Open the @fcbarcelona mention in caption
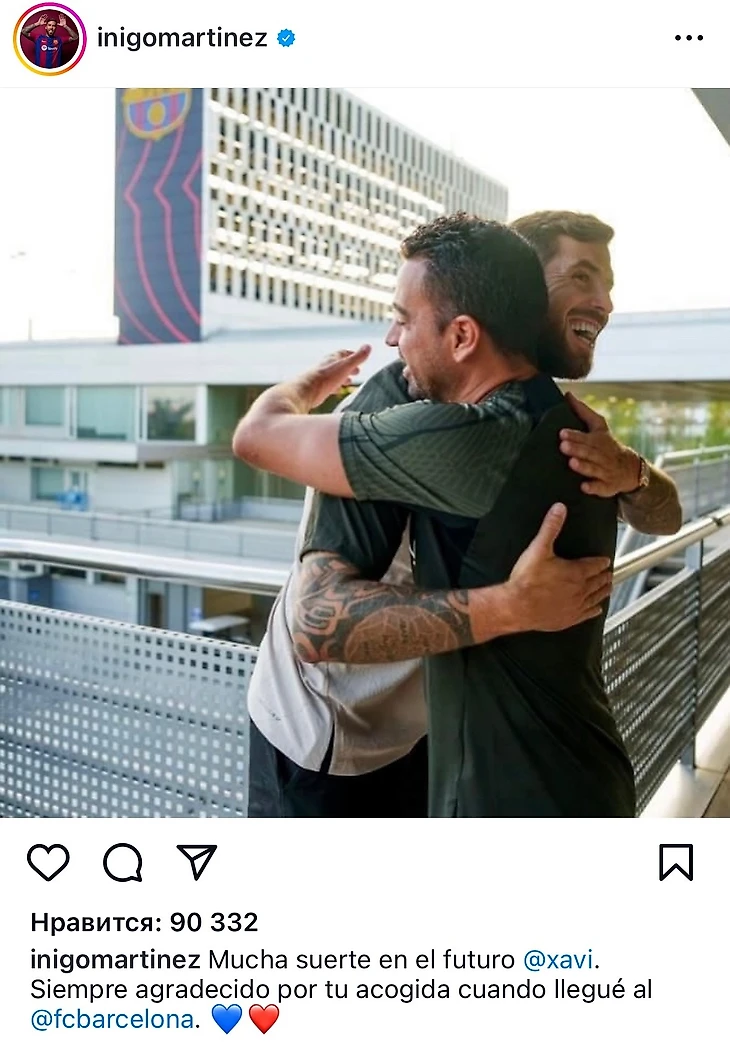 point(113,1020)
